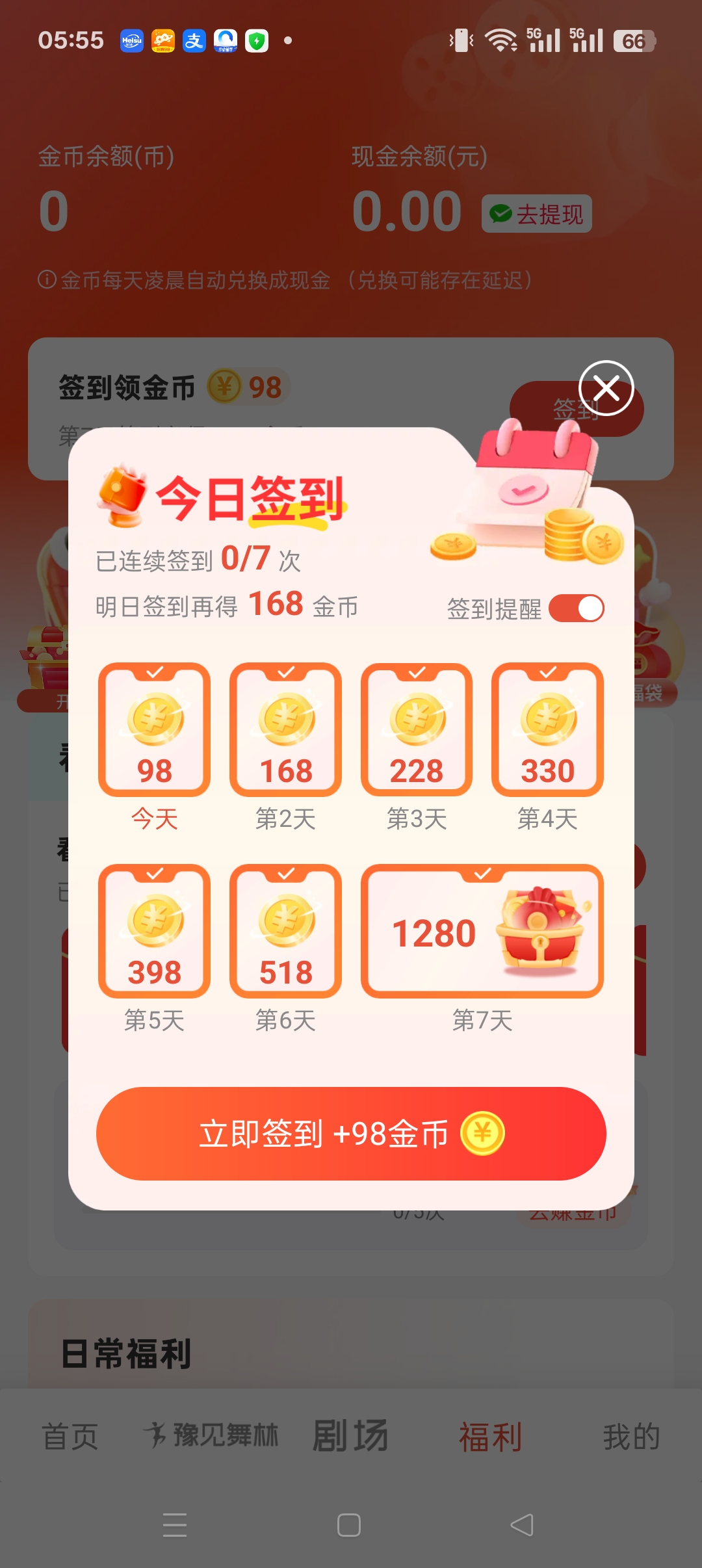Switch to the 剧场 tab

pos(351,1436)
